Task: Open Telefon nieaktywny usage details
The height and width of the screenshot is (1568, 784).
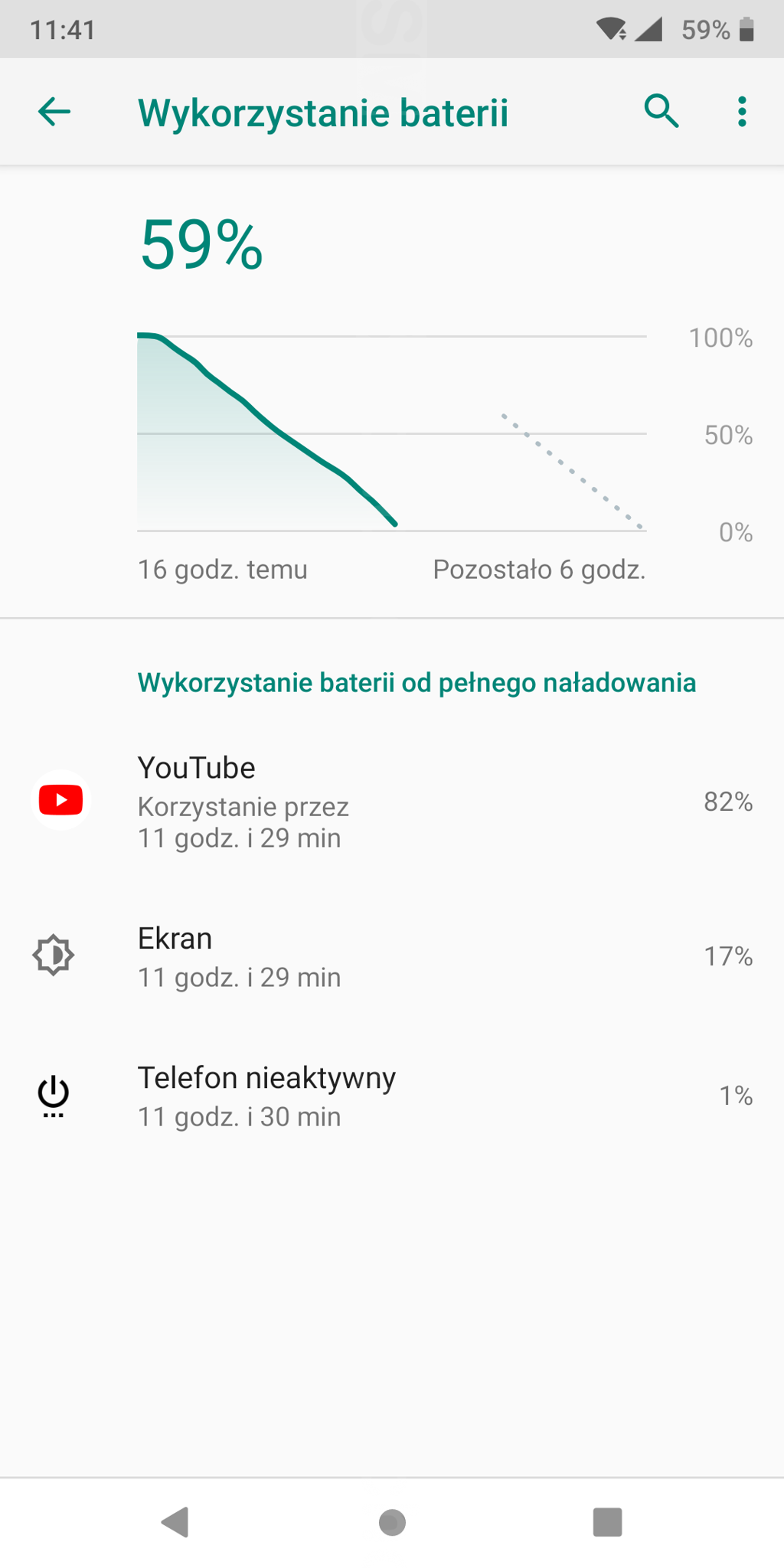Action: point(390,1096)
